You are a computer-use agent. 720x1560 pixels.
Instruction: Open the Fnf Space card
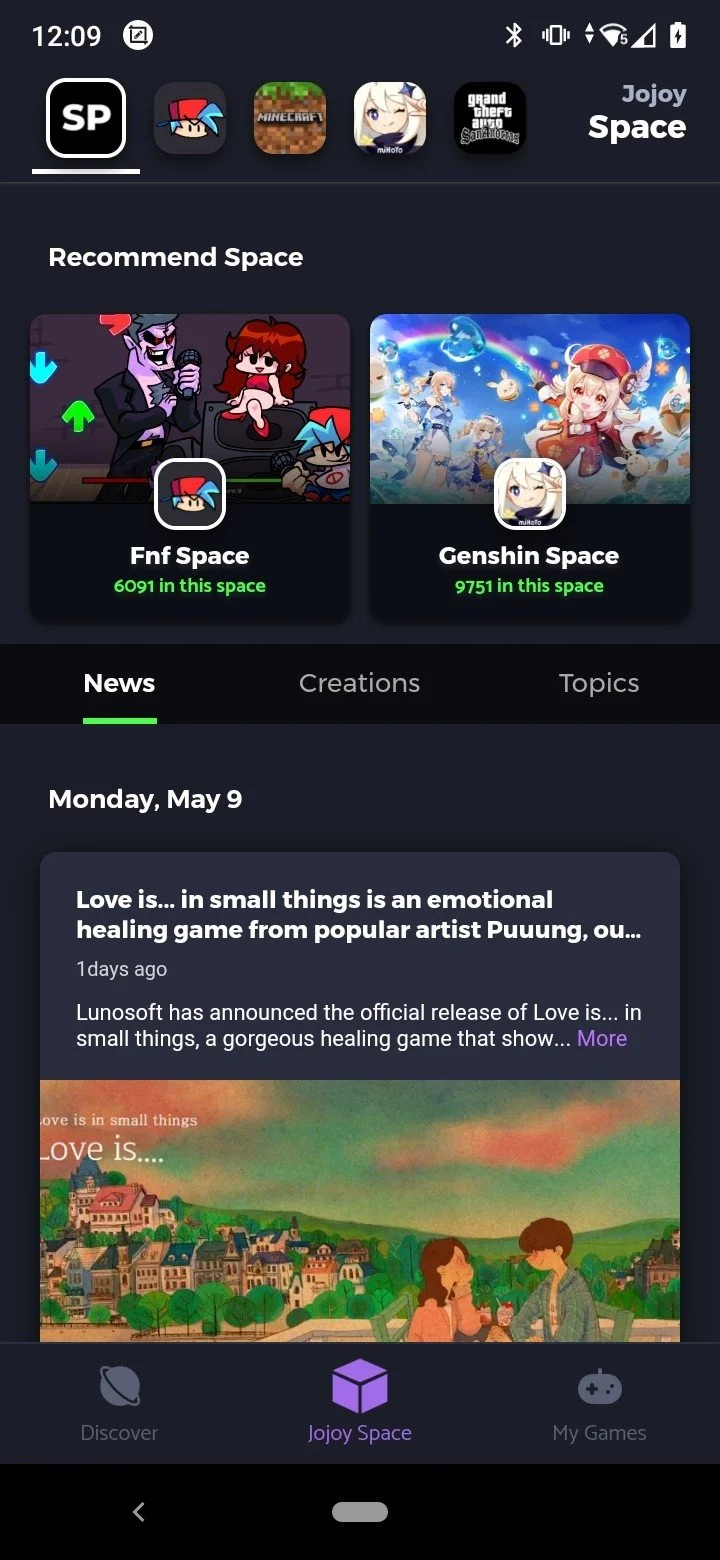[x=190, y=468]
